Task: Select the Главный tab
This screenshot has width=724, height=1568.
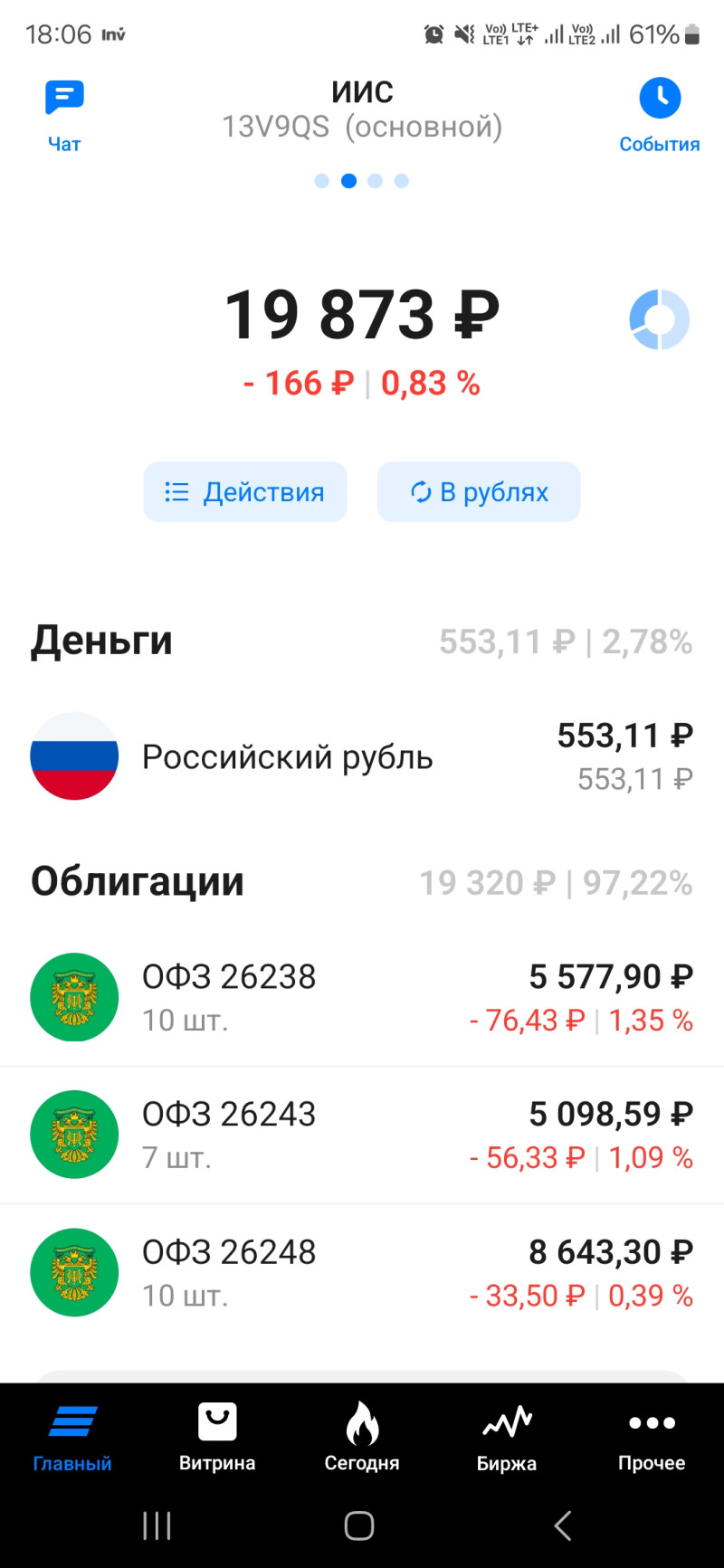Action: click(72, 1438)
